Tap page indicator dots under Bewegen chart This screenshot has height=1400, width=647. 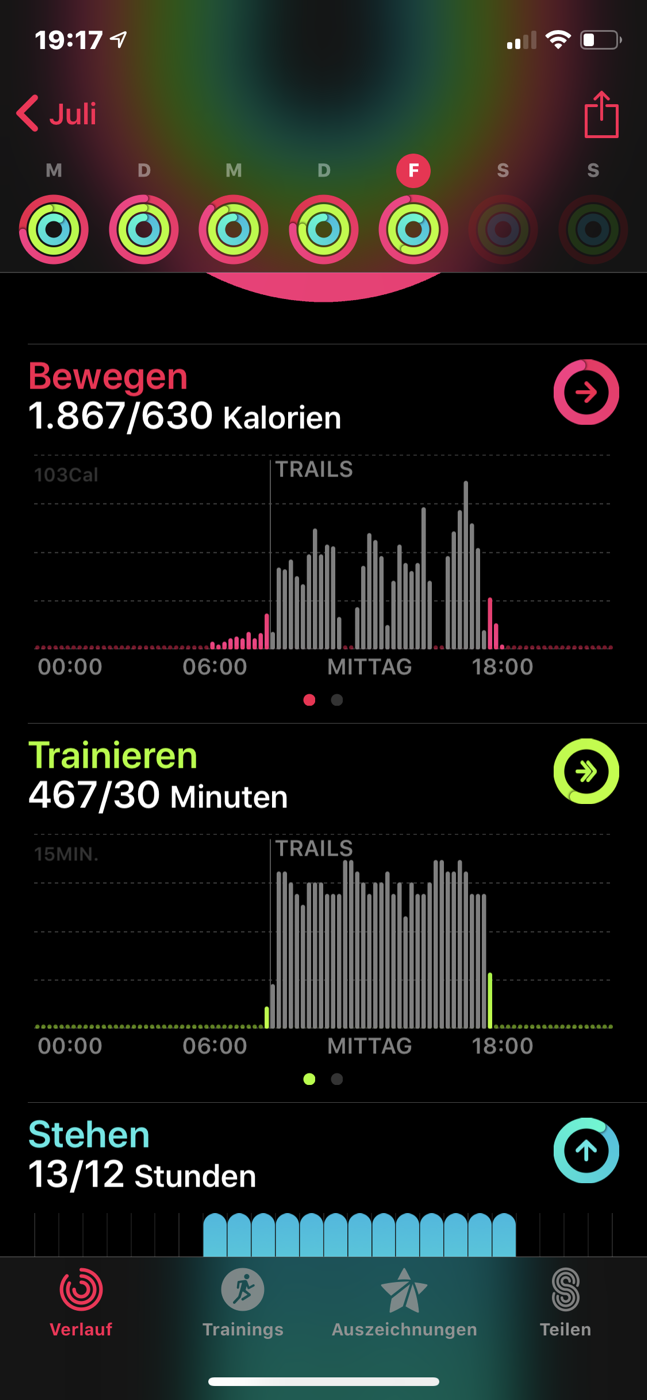[323, 700]
